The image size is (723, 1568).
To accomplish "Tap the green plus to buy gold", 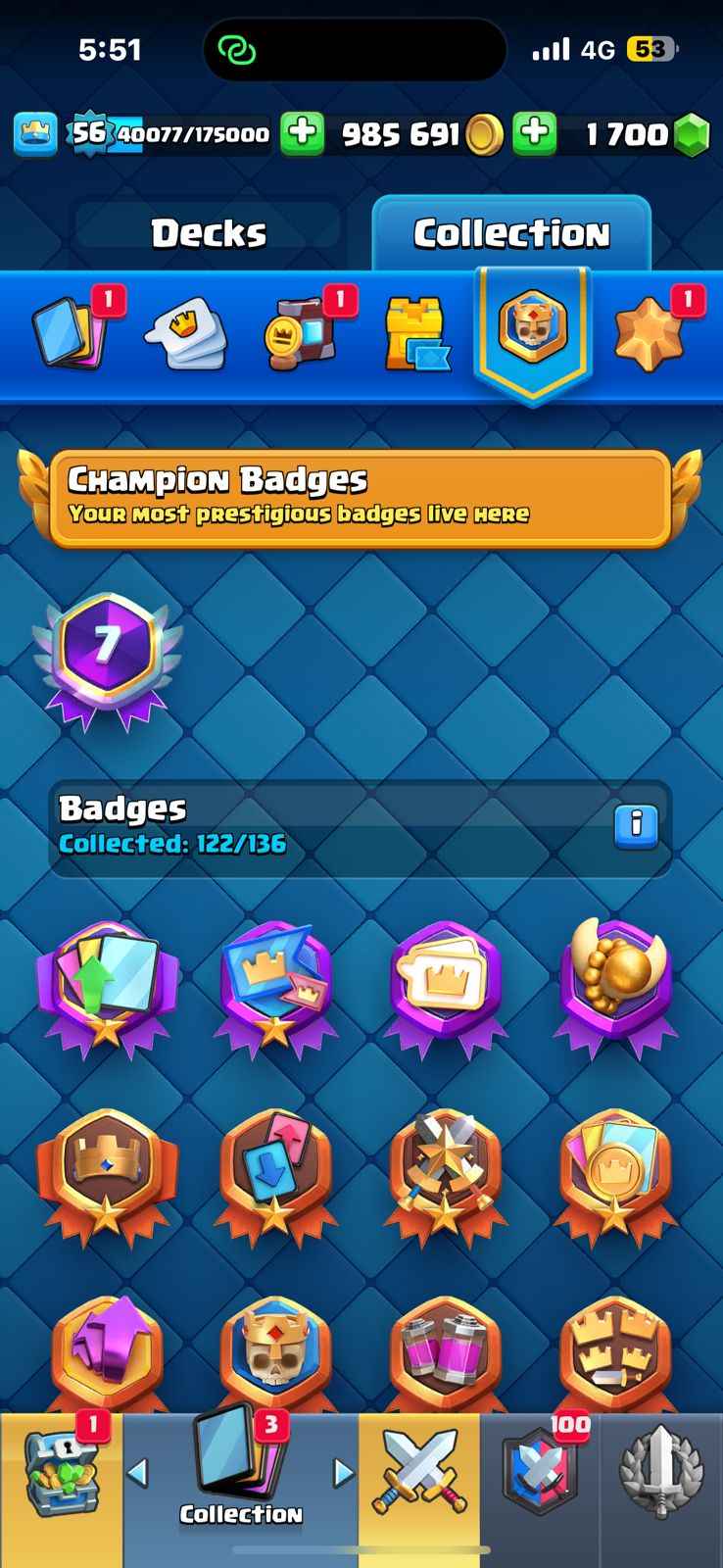I will [303, 134].
